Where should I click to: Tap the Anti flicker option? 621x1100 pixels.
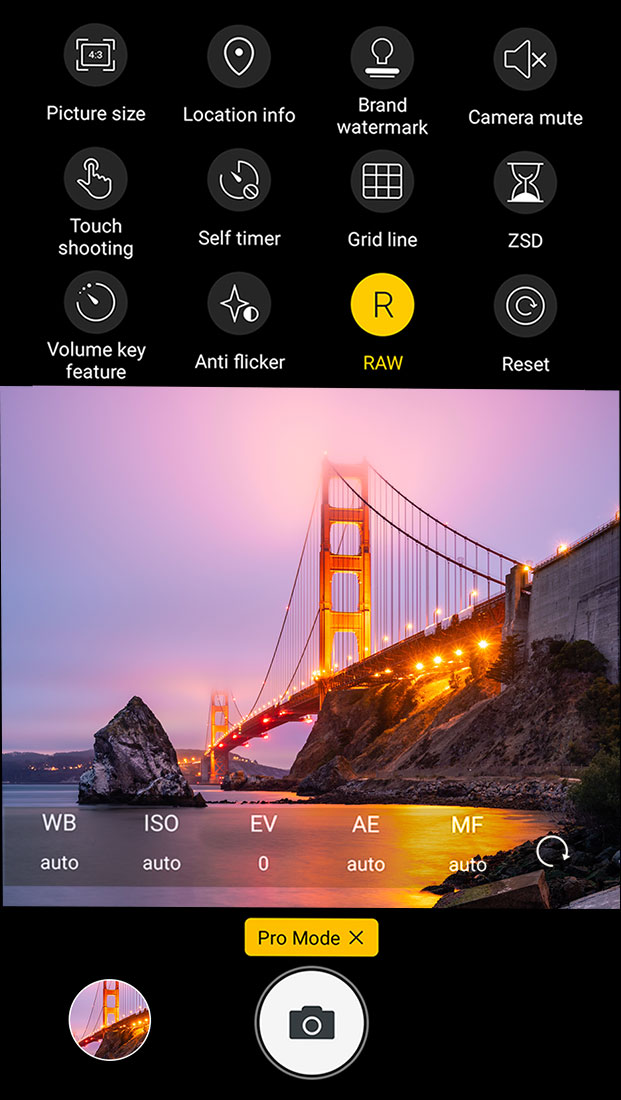click(x=239, y=304)
